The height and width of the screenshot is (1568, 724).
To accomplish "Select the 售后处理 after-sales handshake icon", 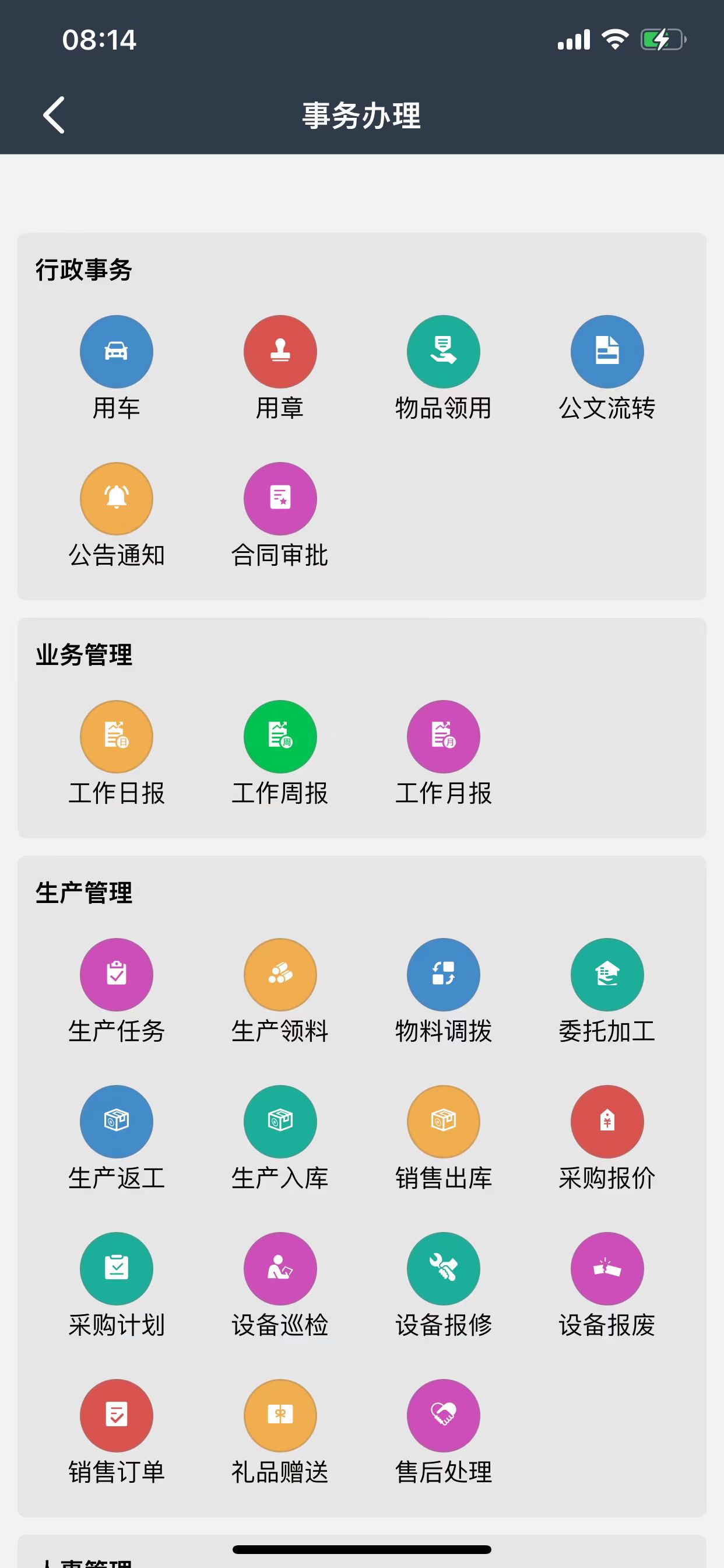I will [444, 1416].
